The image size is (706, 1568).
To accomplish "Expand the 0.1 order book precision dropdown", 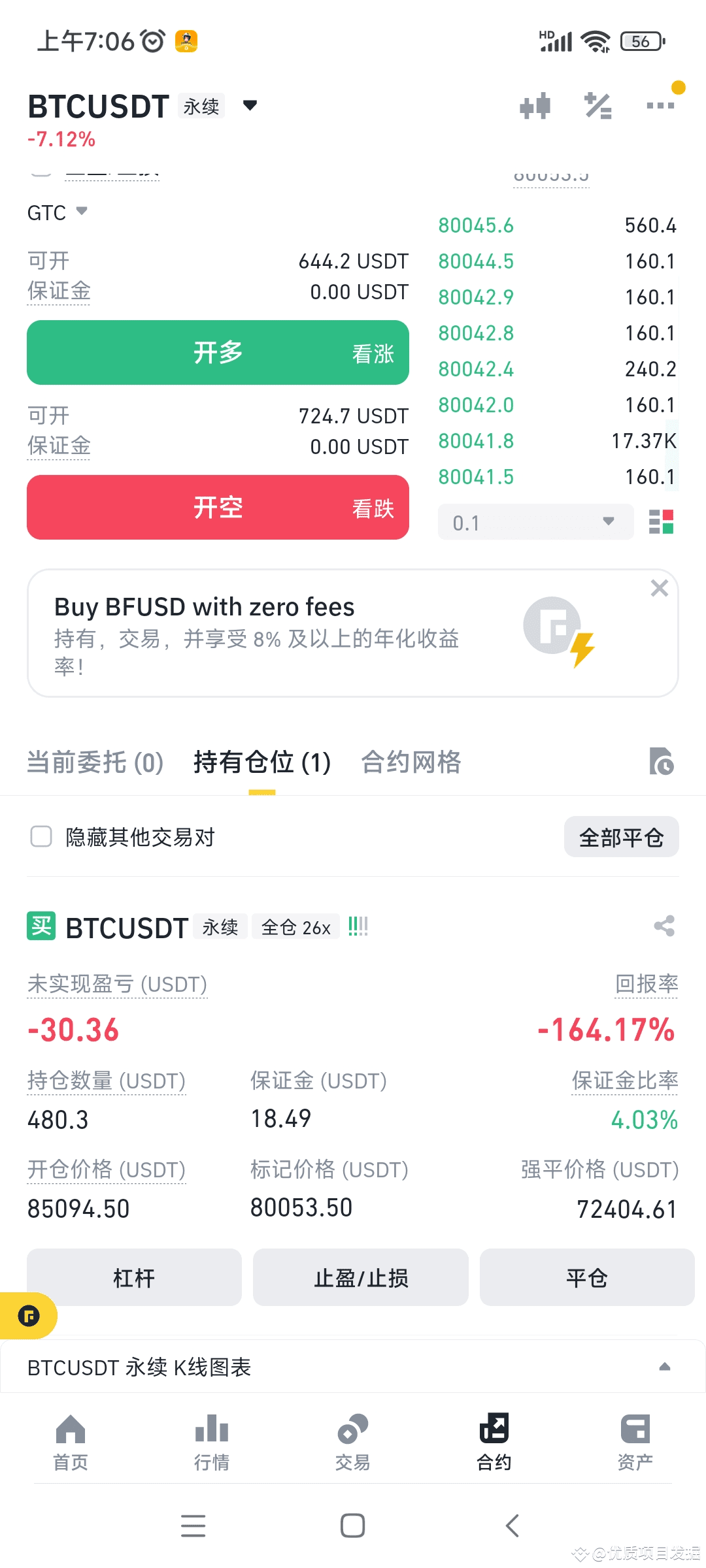I will tap(535, 522).
